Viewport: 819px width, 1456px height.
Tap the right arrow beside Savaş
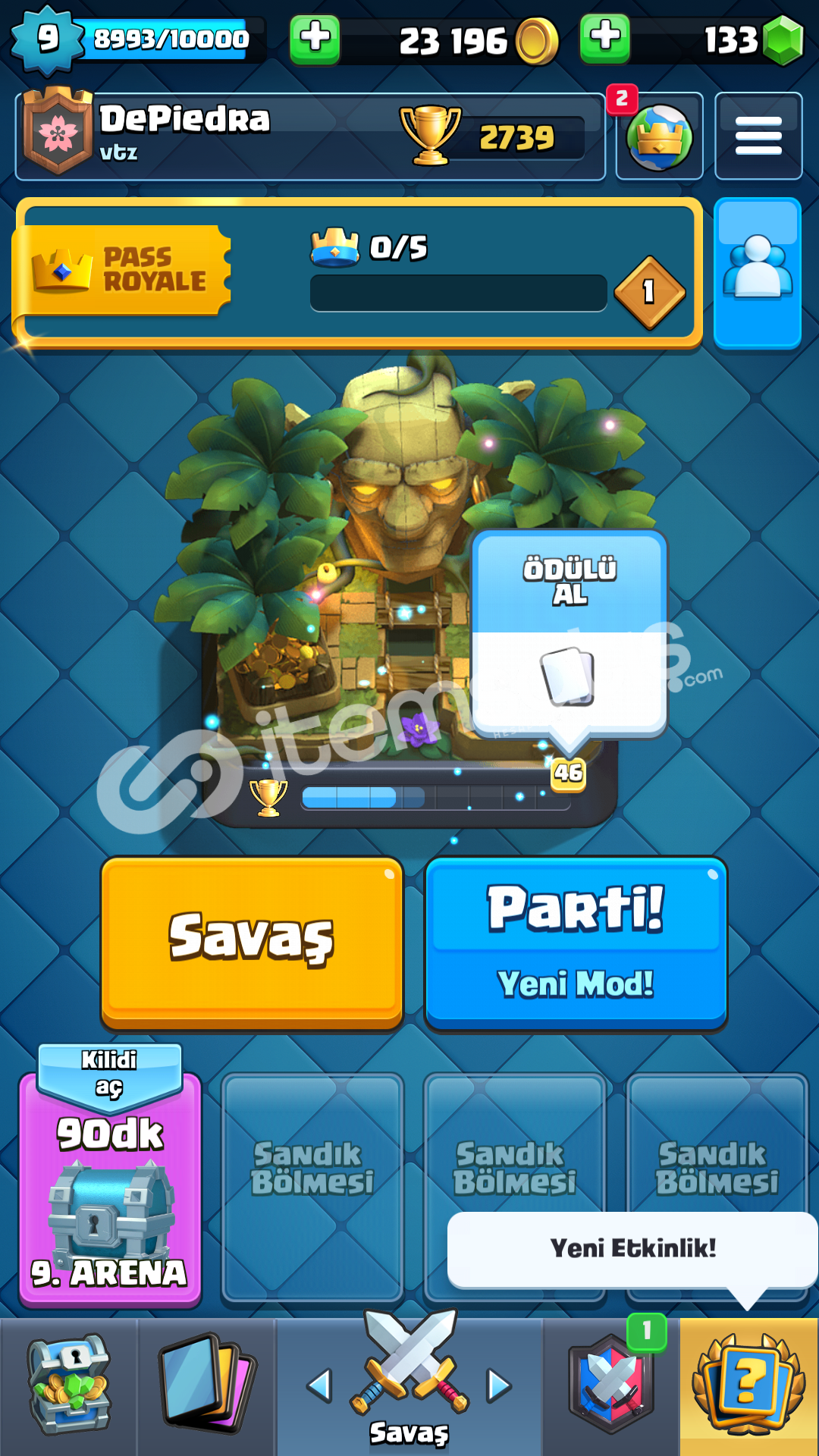coord(499,1385)
